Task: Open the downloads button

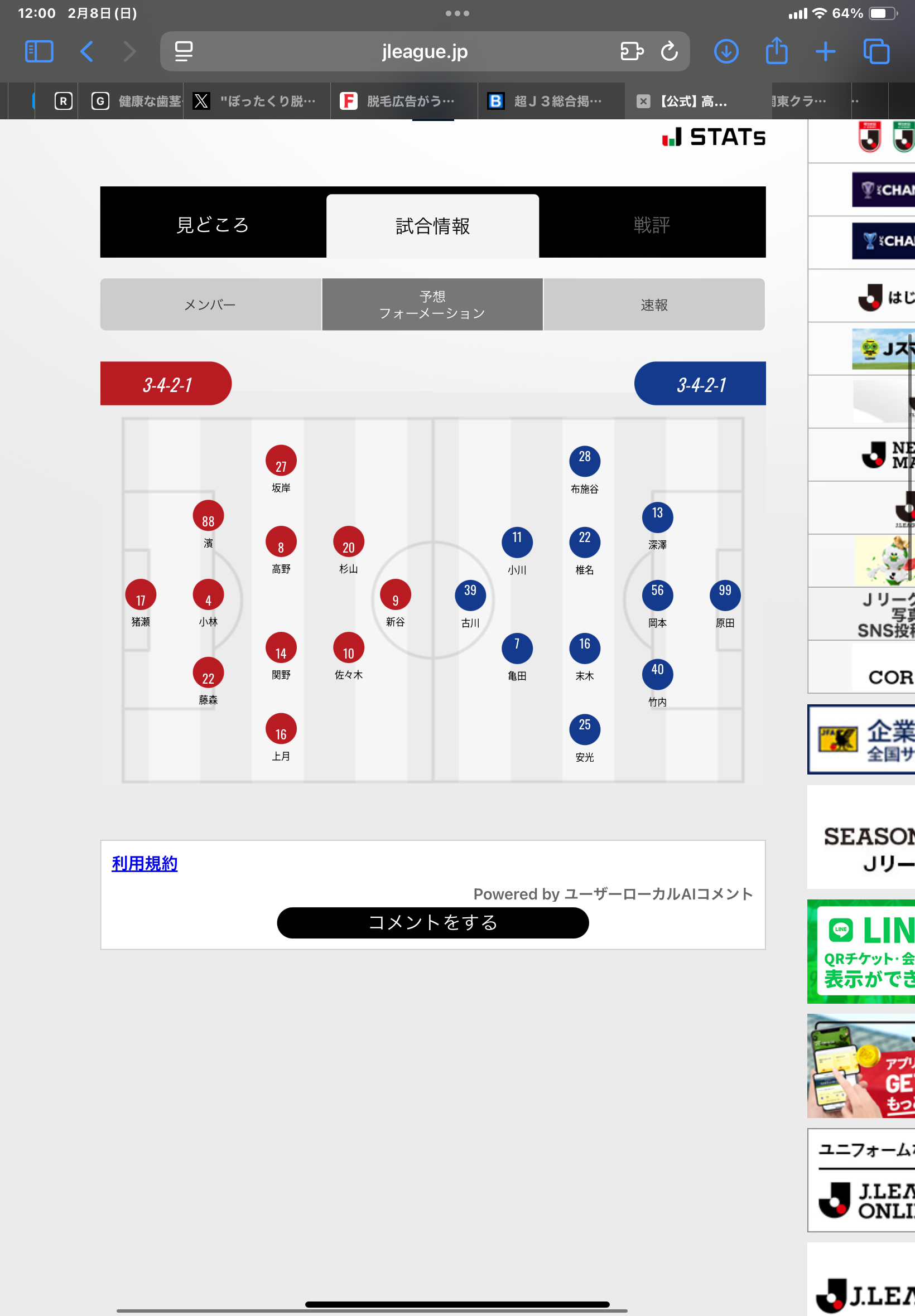Action: [726, 51]
